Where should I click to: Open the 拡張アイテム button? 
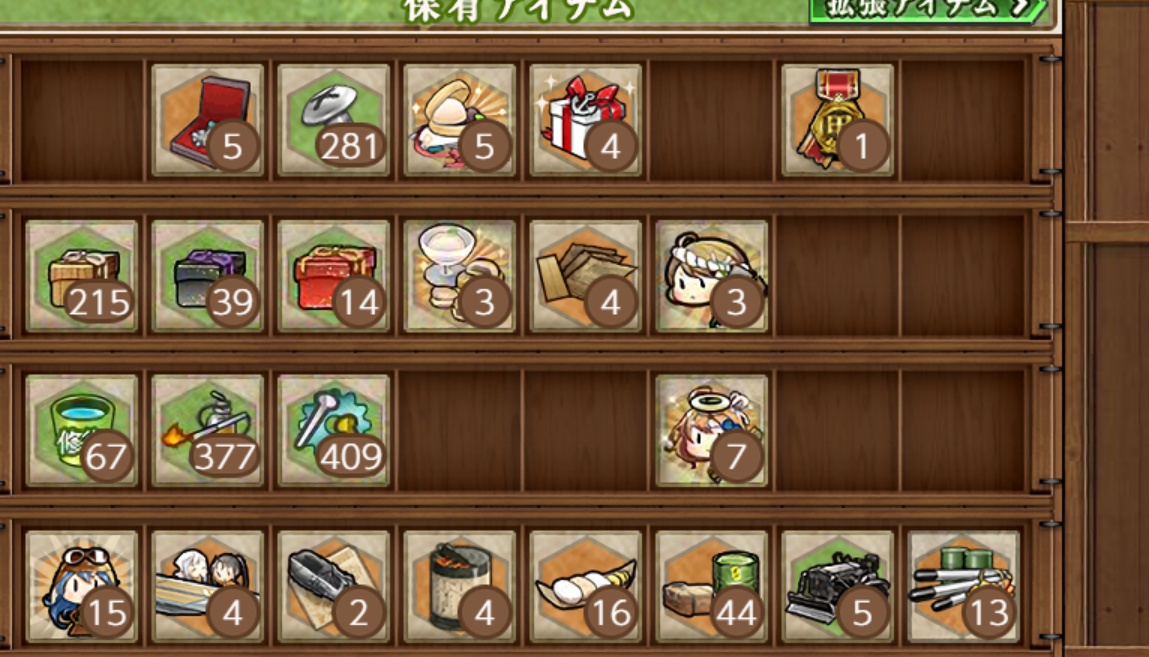pyautogui.click(x=927, y=8)
